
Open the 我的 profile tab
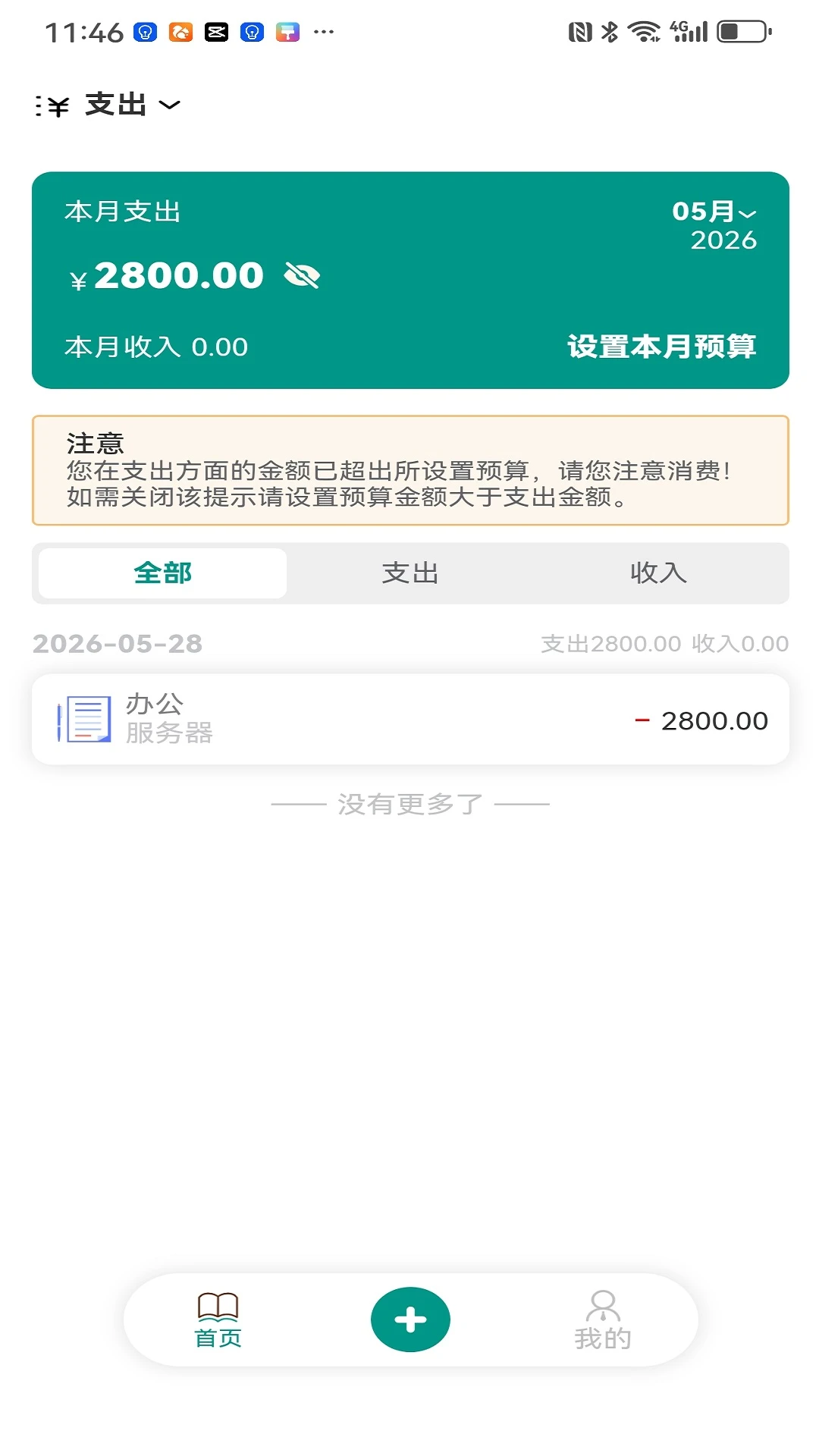(603, 1320)
